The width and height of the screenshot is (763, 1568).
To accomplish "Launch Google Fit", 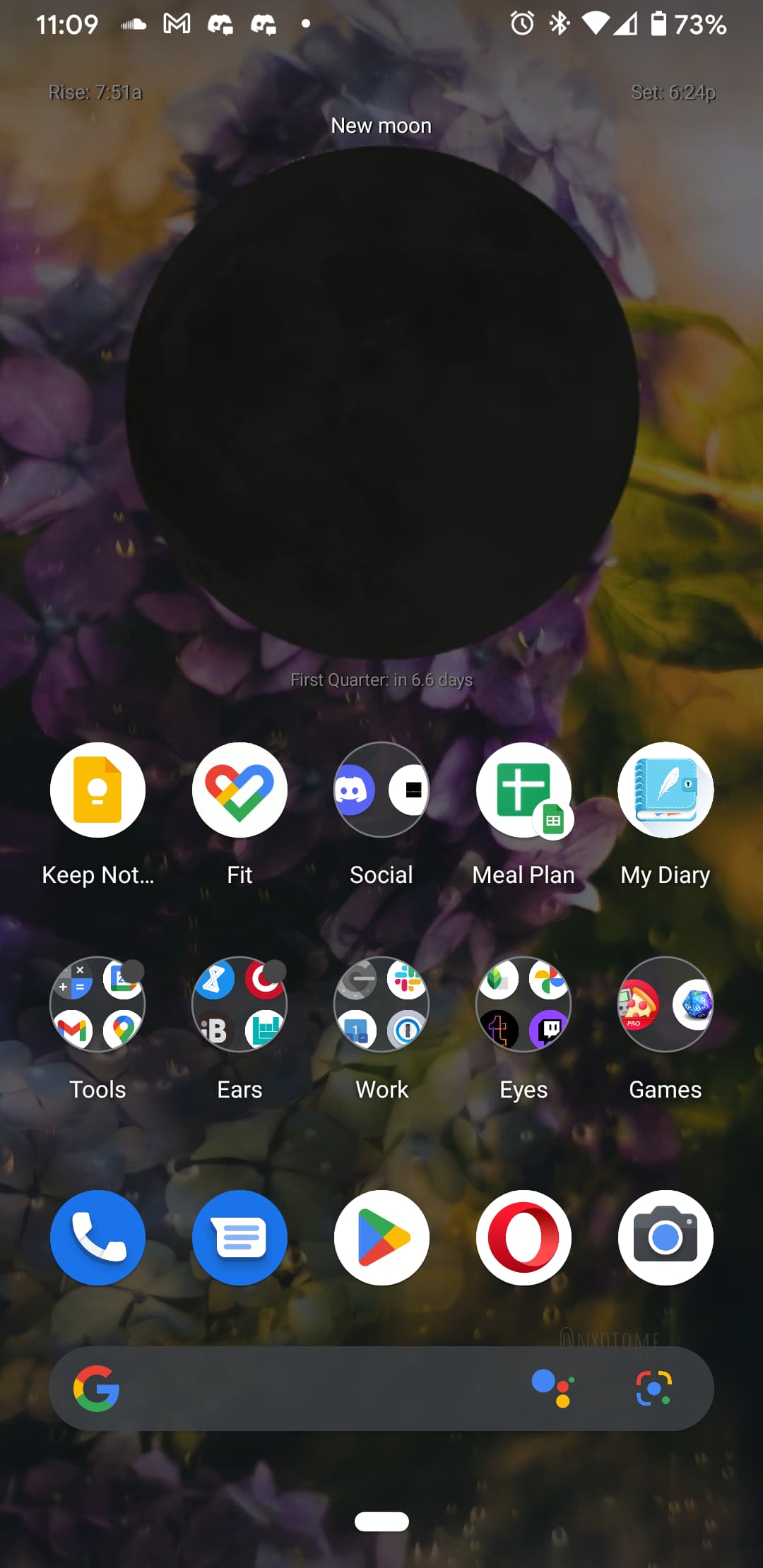I will point(239,790).
